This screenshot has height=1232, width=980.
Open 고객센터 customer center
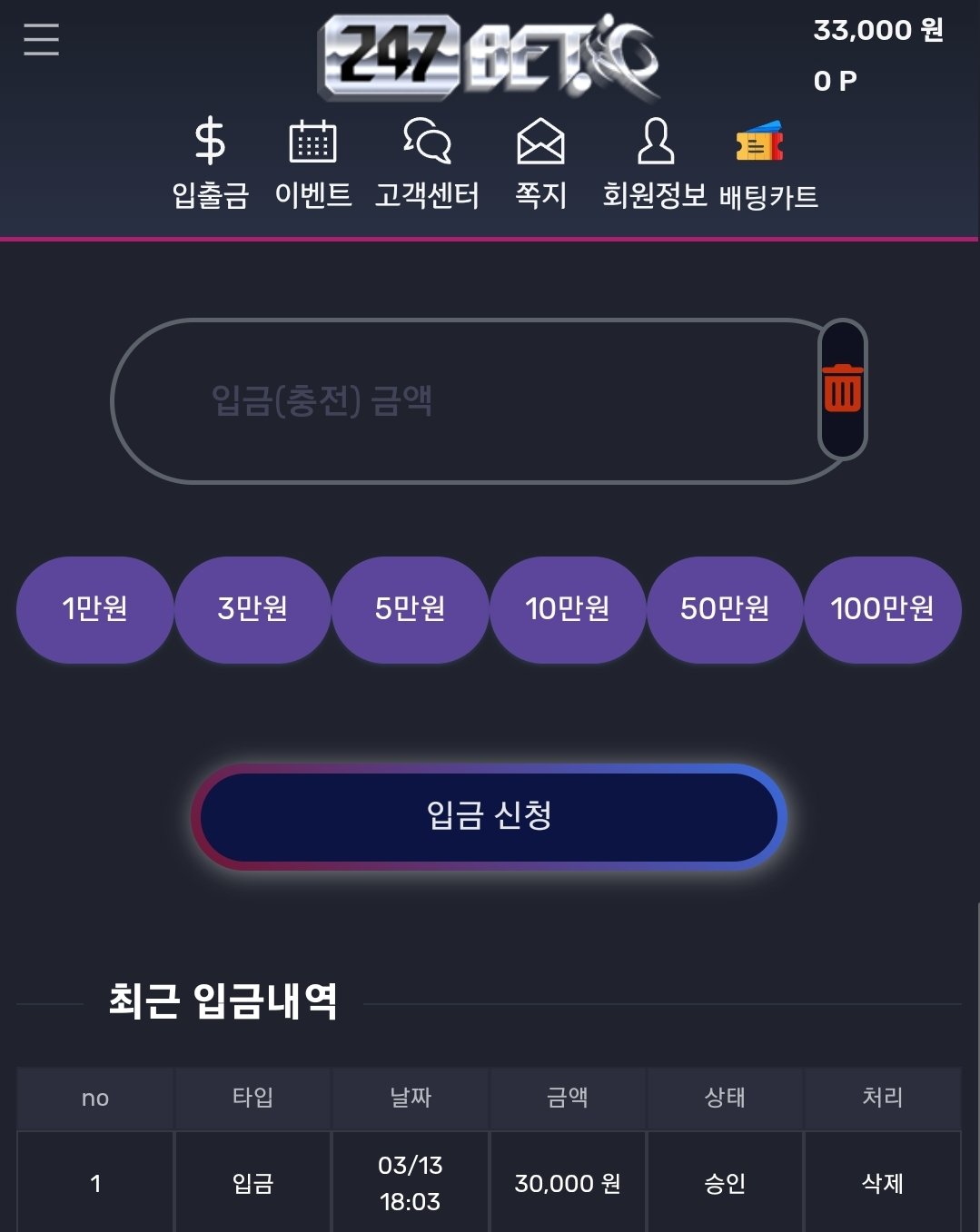[427, 163]
